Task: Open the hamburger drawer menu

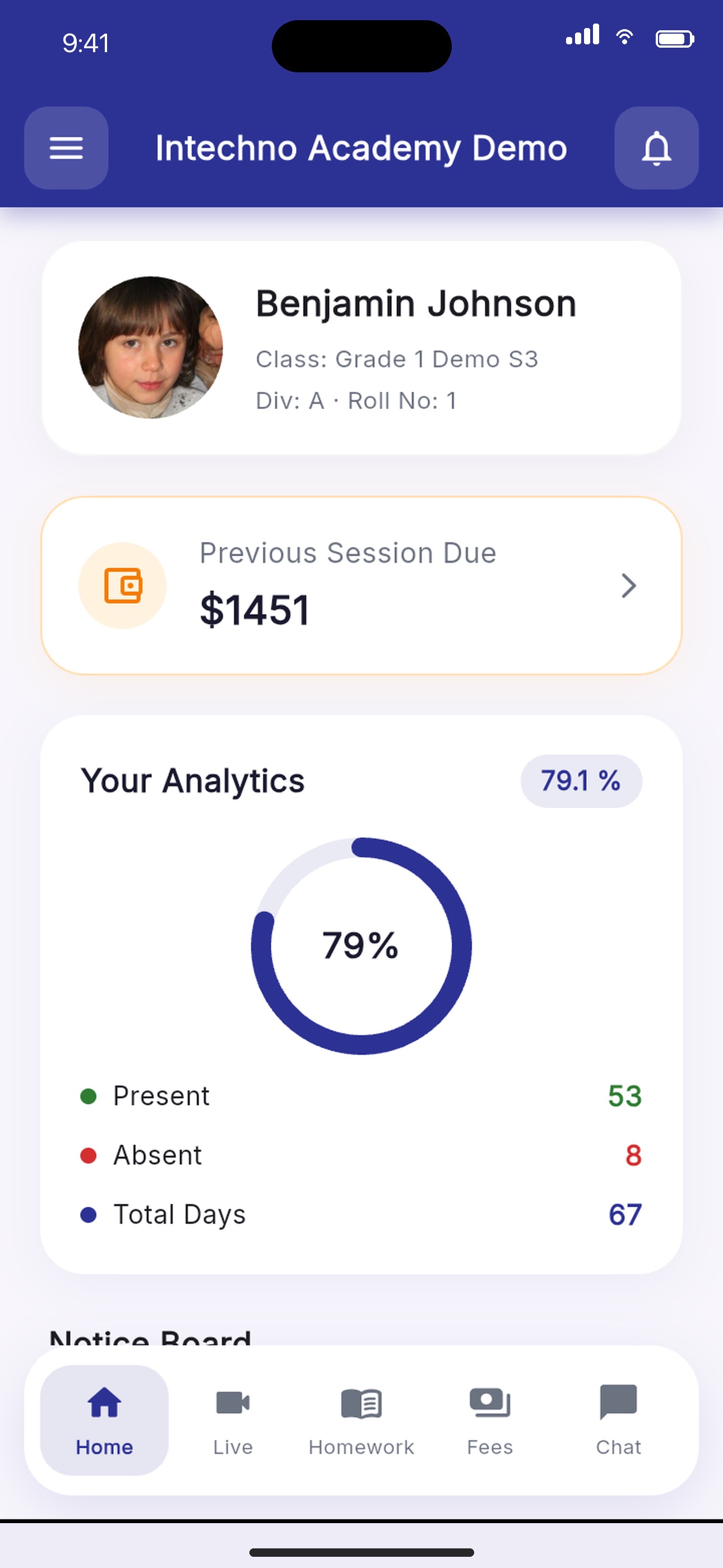Action: point(66,148)
